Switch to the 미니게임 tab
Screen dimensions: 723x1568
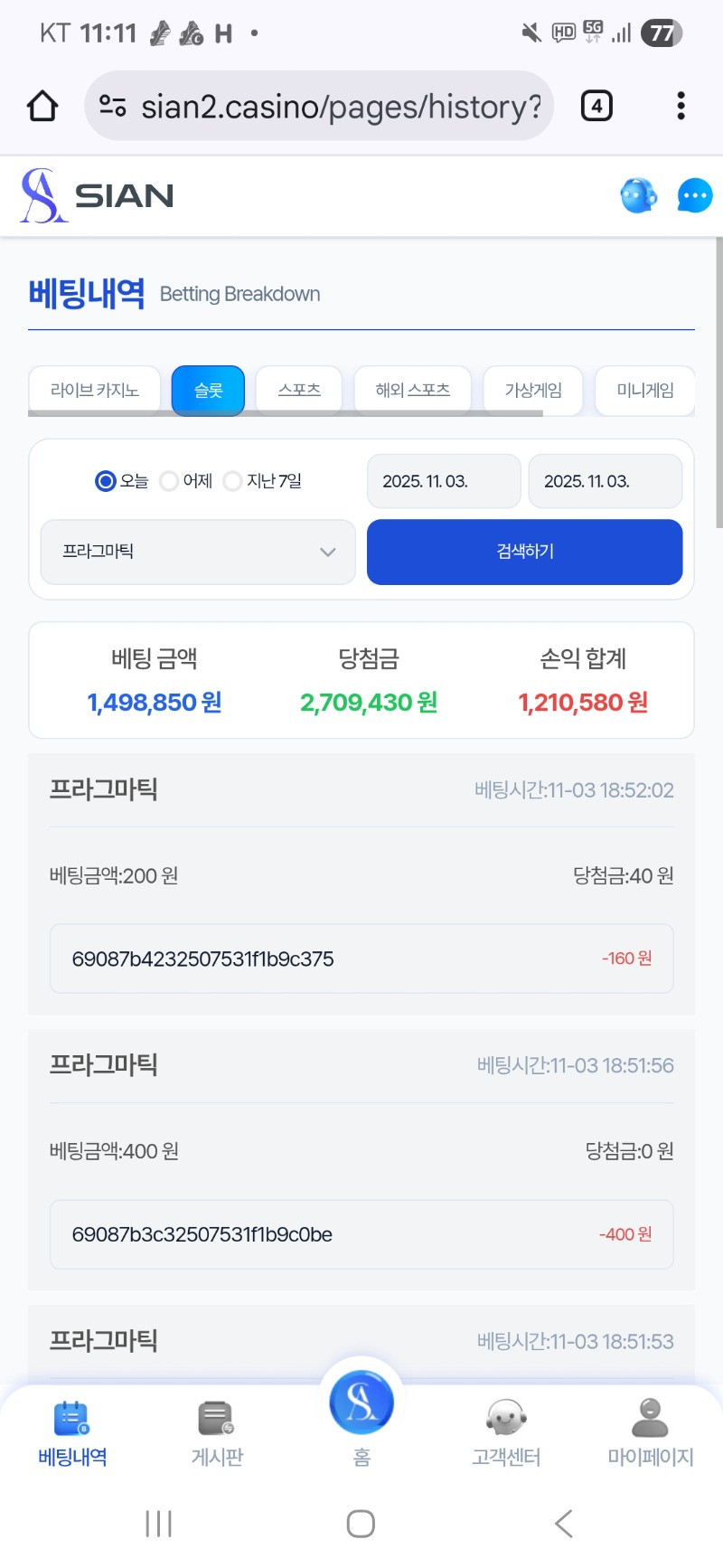645,390
